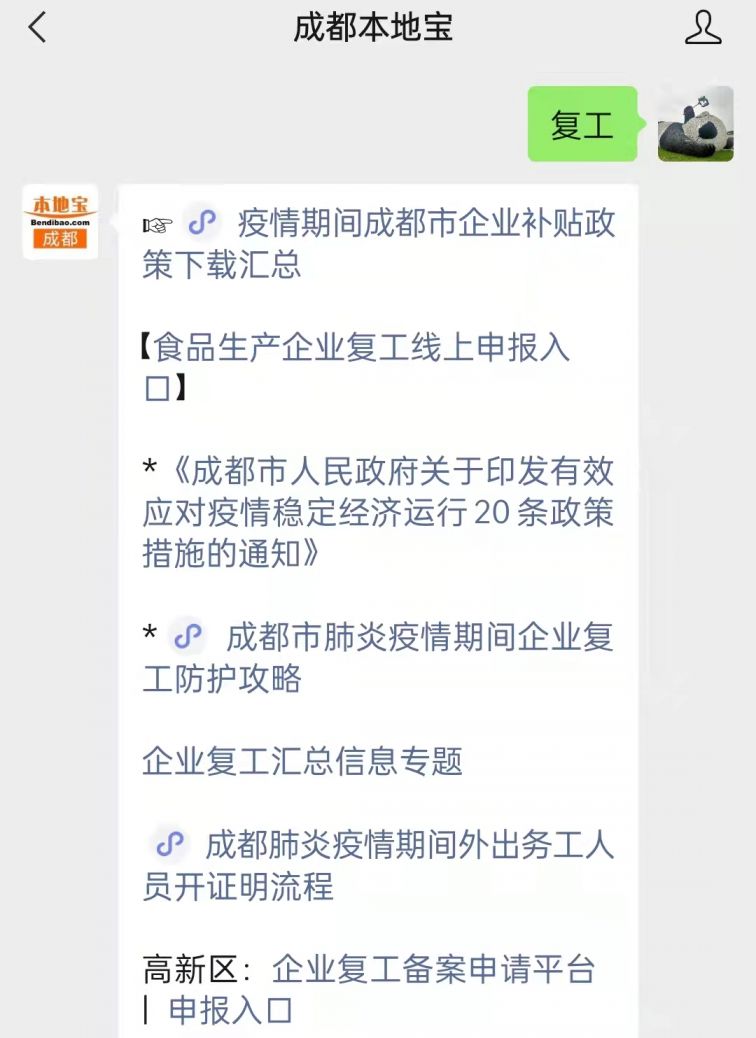Open my panda avatar

pos(695,124)
